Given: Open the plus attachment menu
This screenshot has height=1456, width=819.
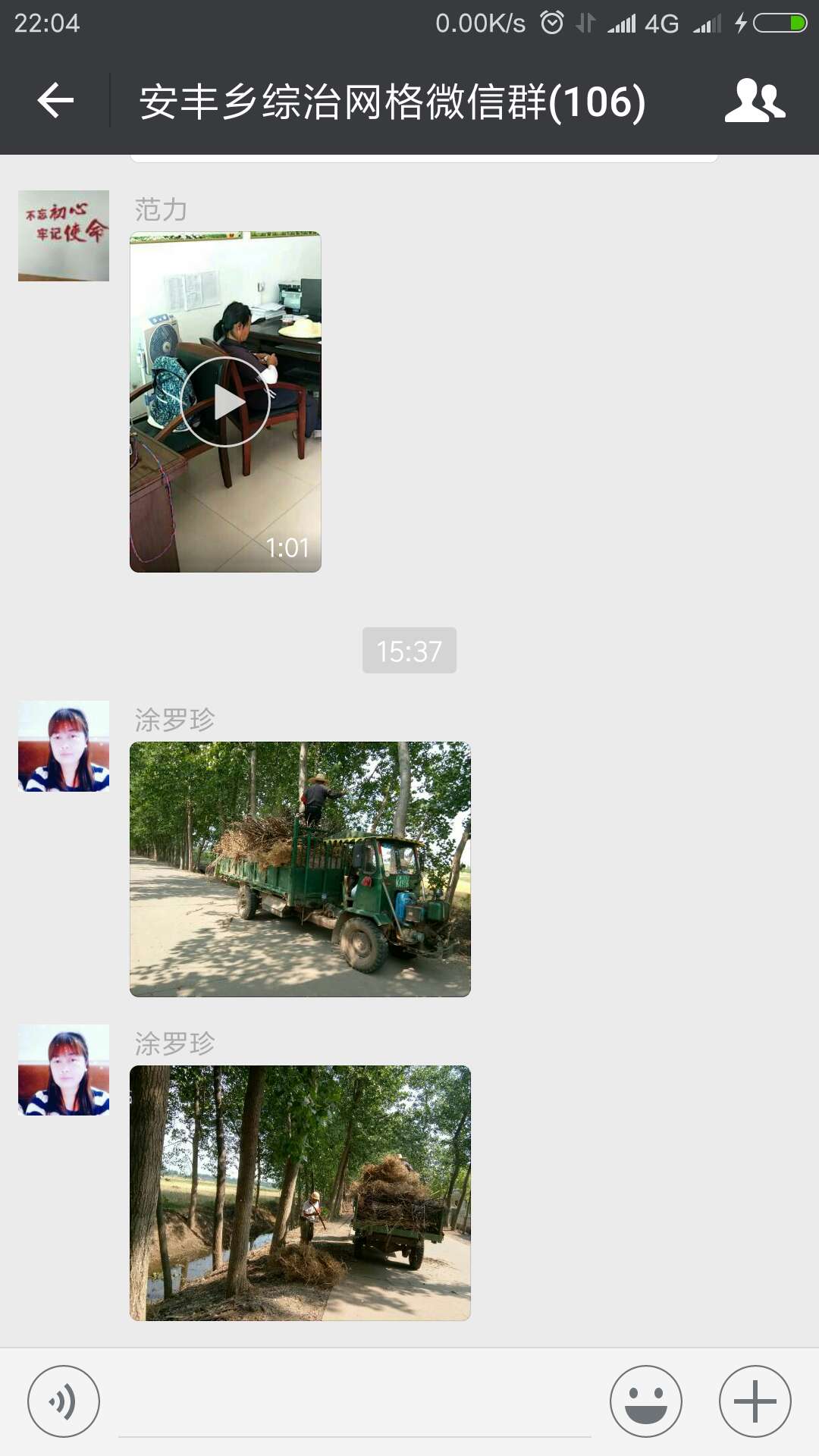Looking at the screenshot, I should pos(755,1401).
